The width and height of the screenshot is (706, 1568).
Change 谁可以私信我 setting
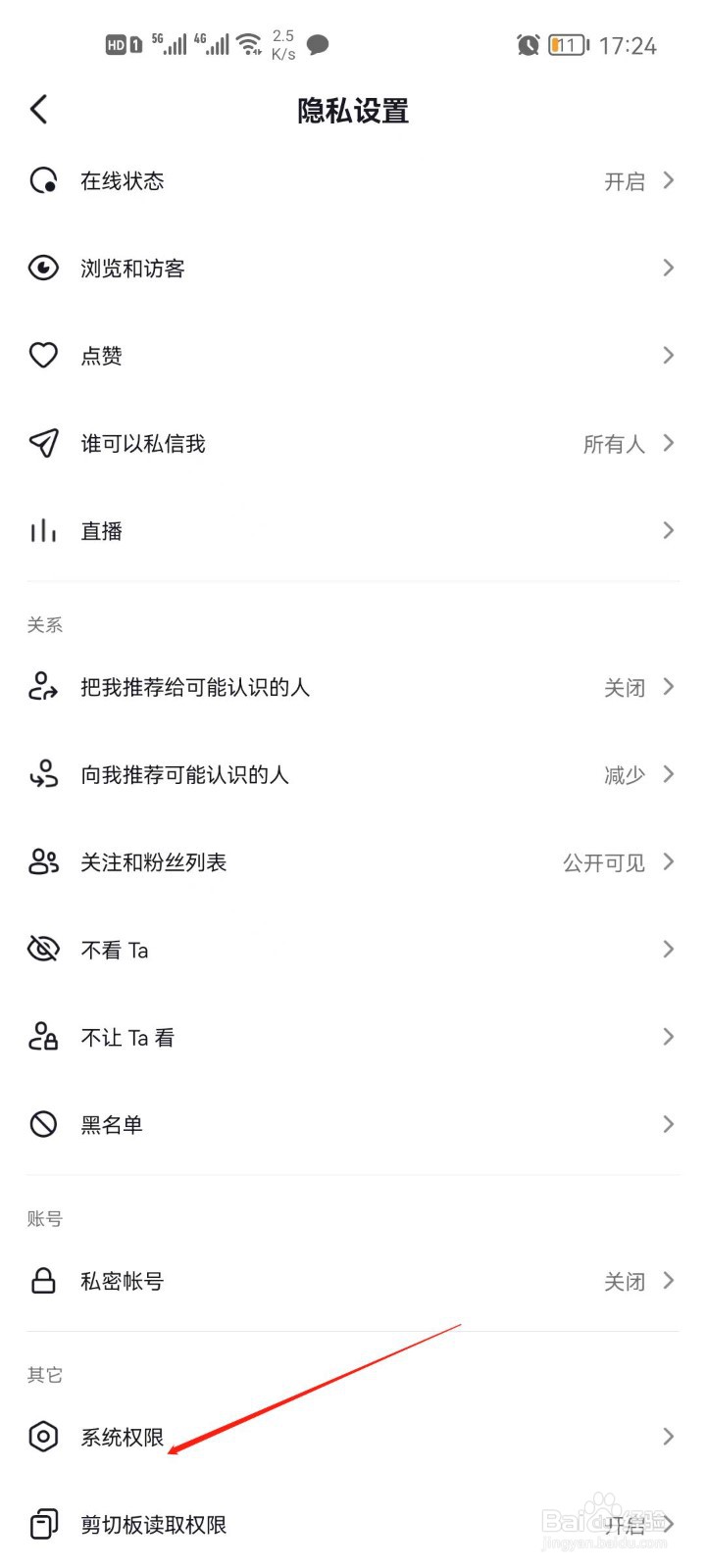pyautogui.click(x=353, y=444)
